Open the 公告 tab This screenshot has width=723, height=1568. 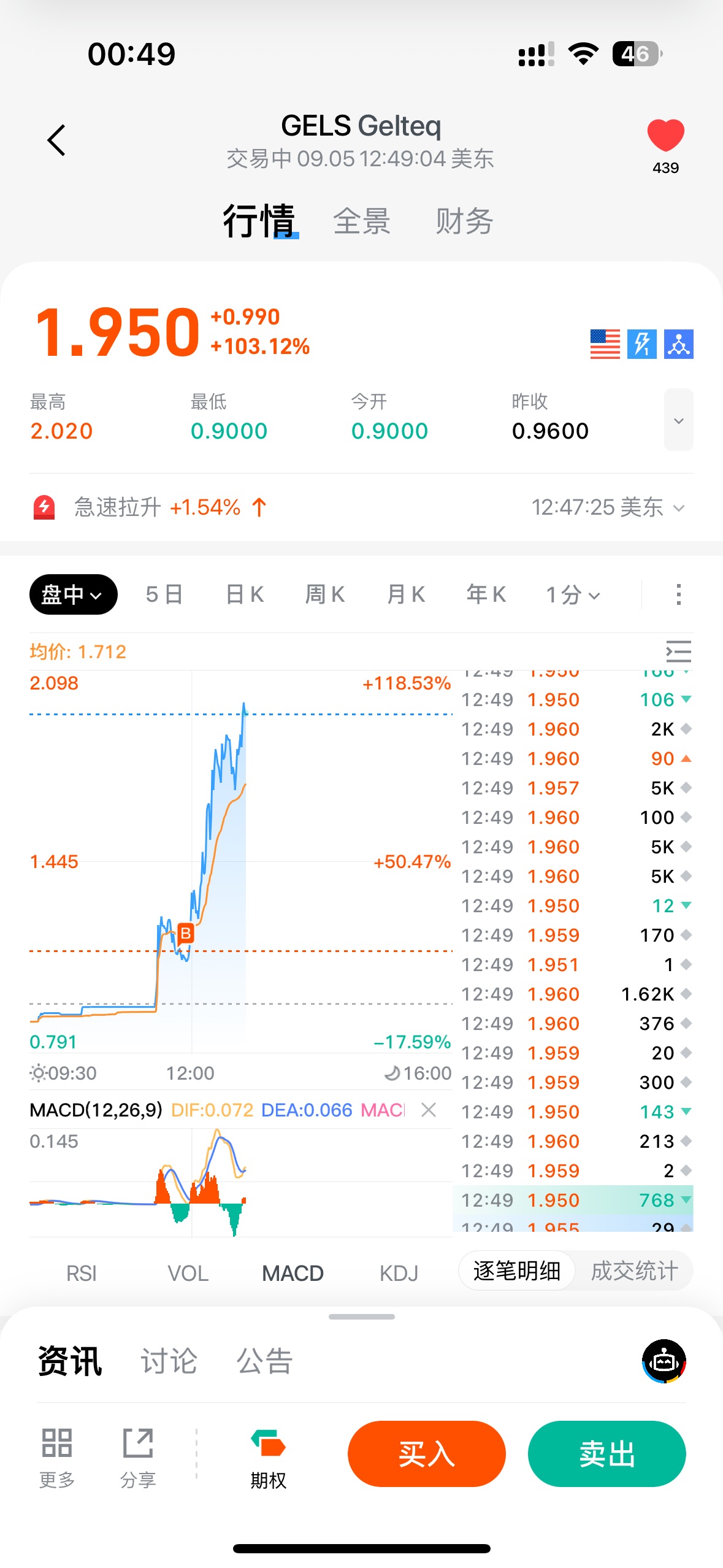264,1361
